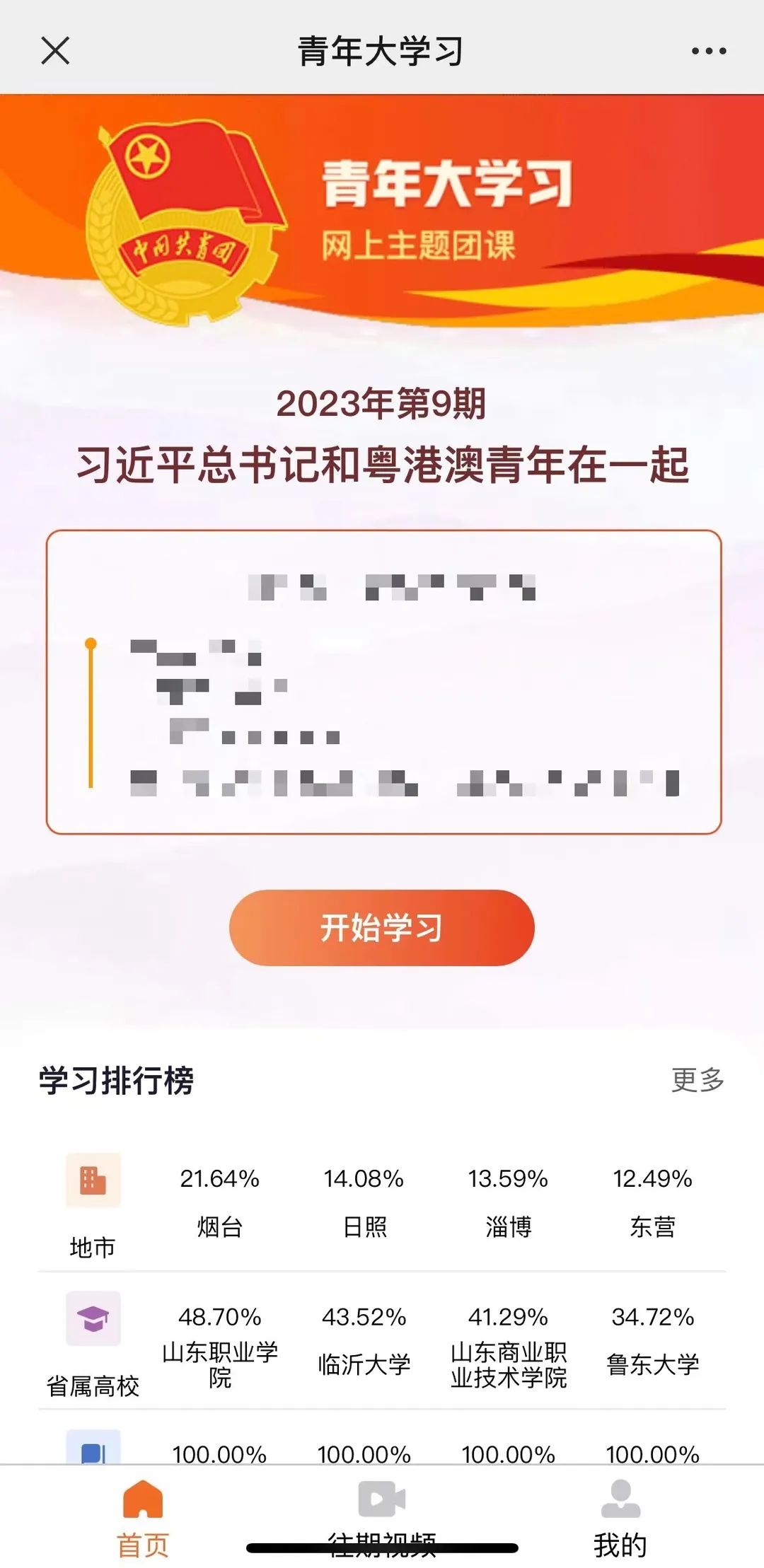764x1568 pixels.
Task: Go to the 首页 tab
Action: click(143, 1518)
